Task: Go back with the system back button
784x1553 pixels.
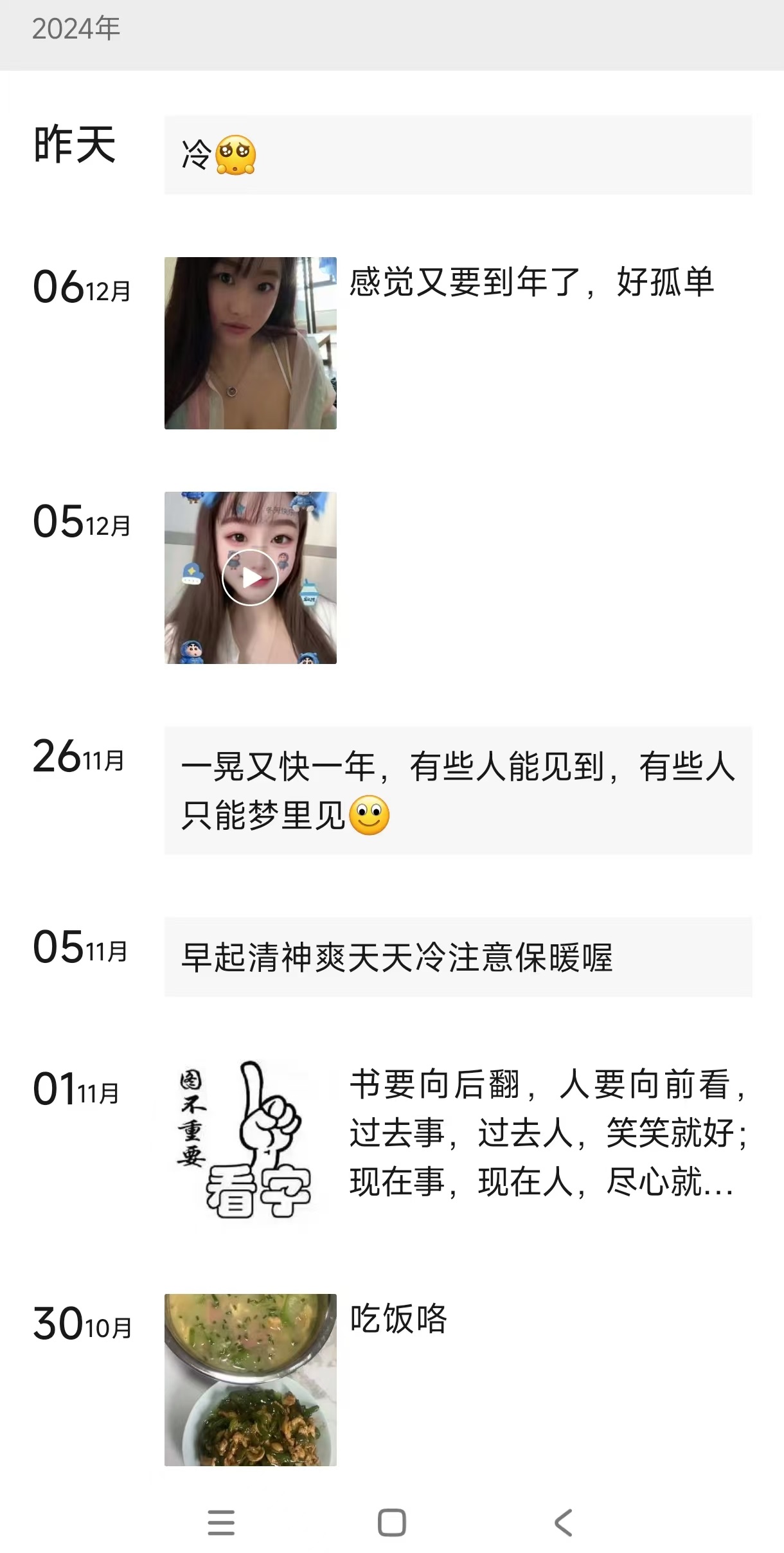Action: pyautogui.click(x=563, y=1523)
